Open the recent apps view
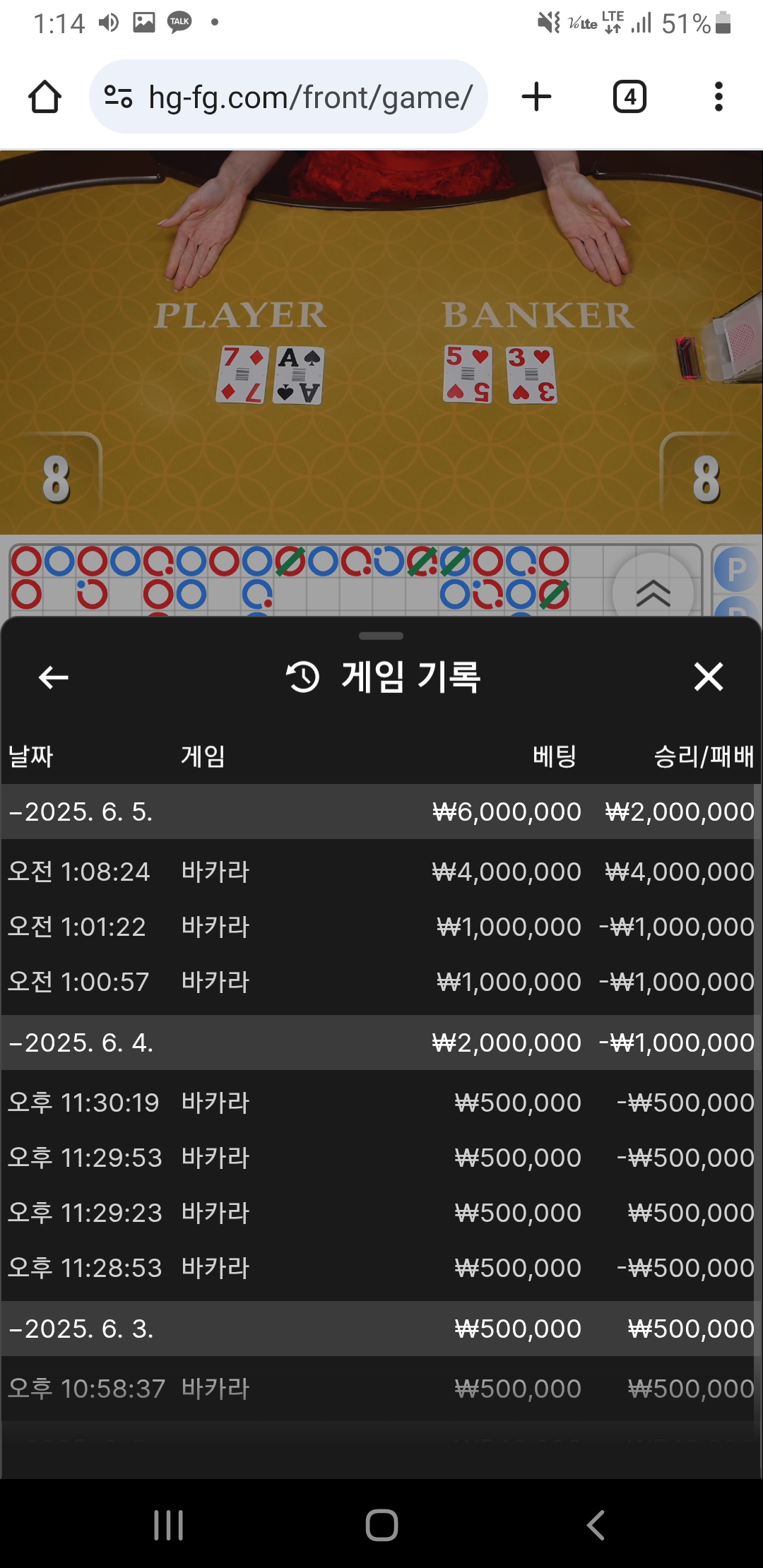 click(x=168, y=1525)
